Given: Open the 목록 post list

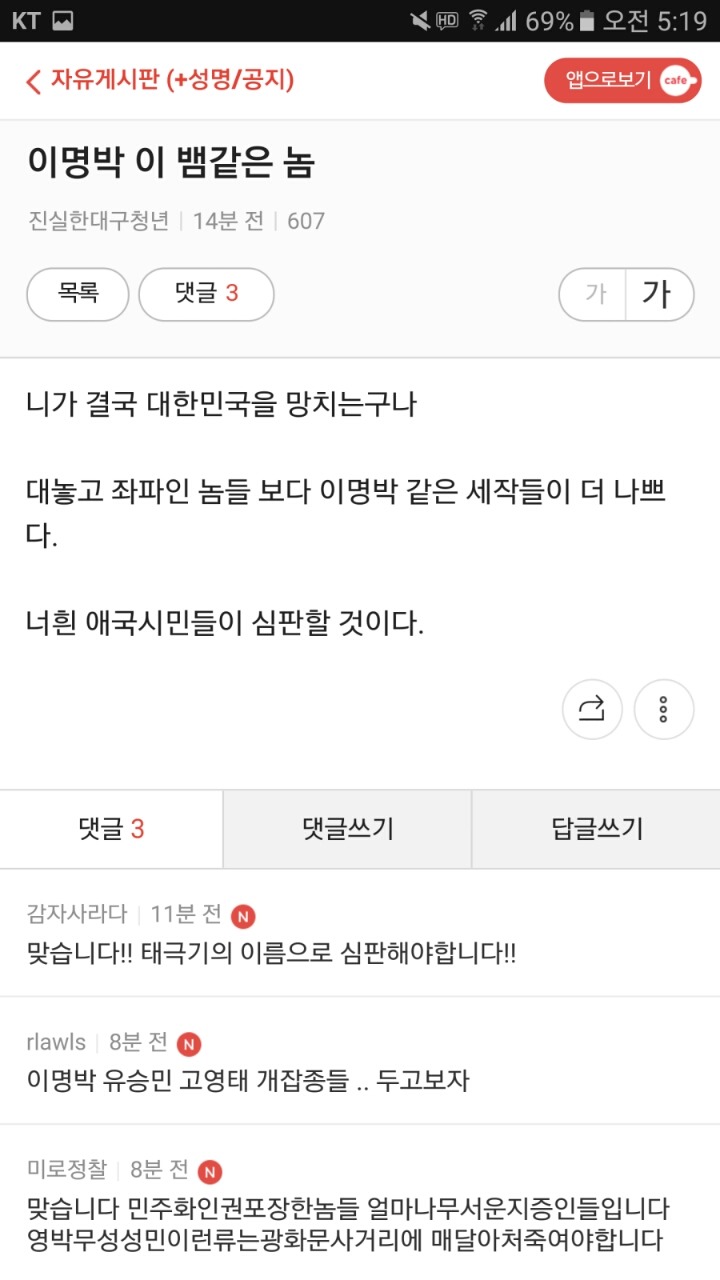Looking at the screenshot, I should point(78,294).
